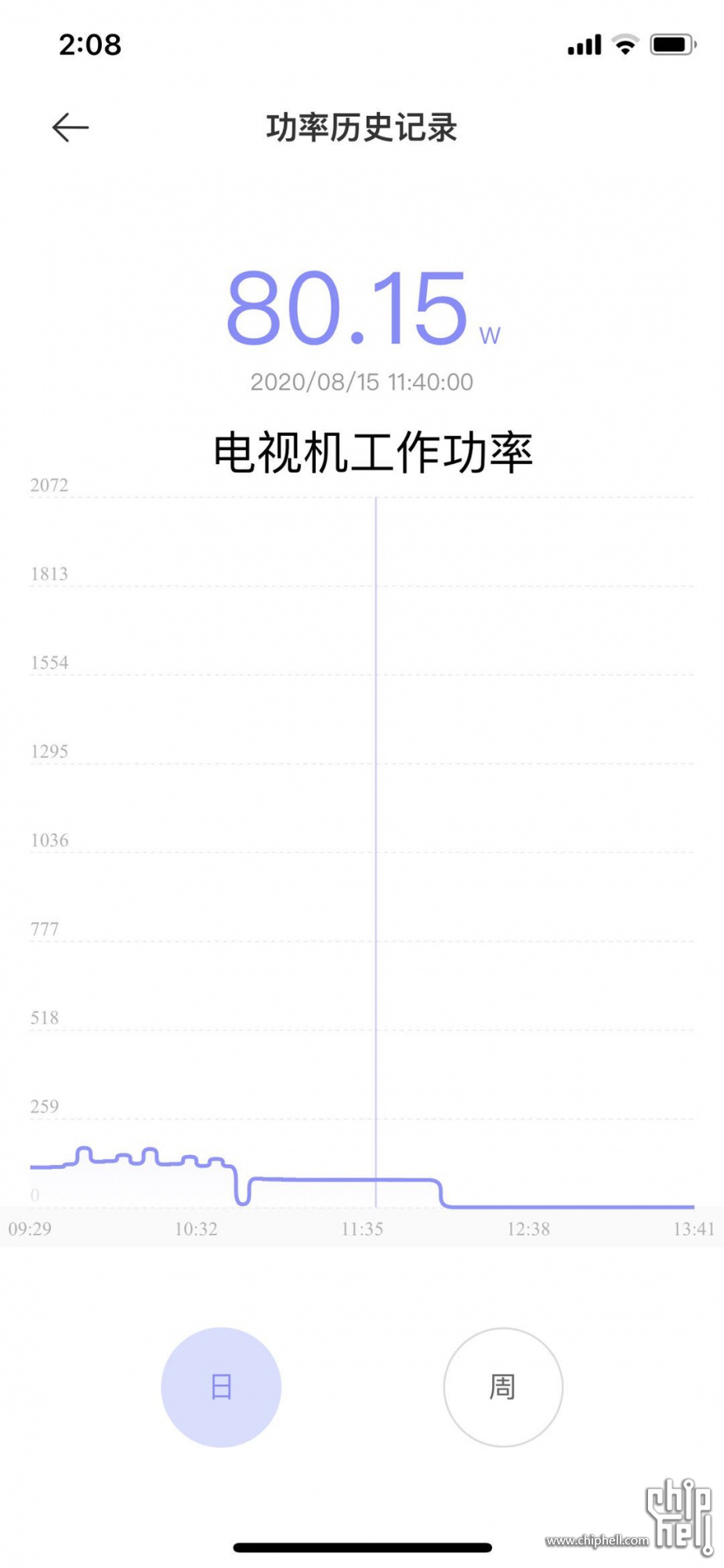Switch to the 日 (day) view
Viewport: 724px width, 1568px height.
coord(221,1387)
